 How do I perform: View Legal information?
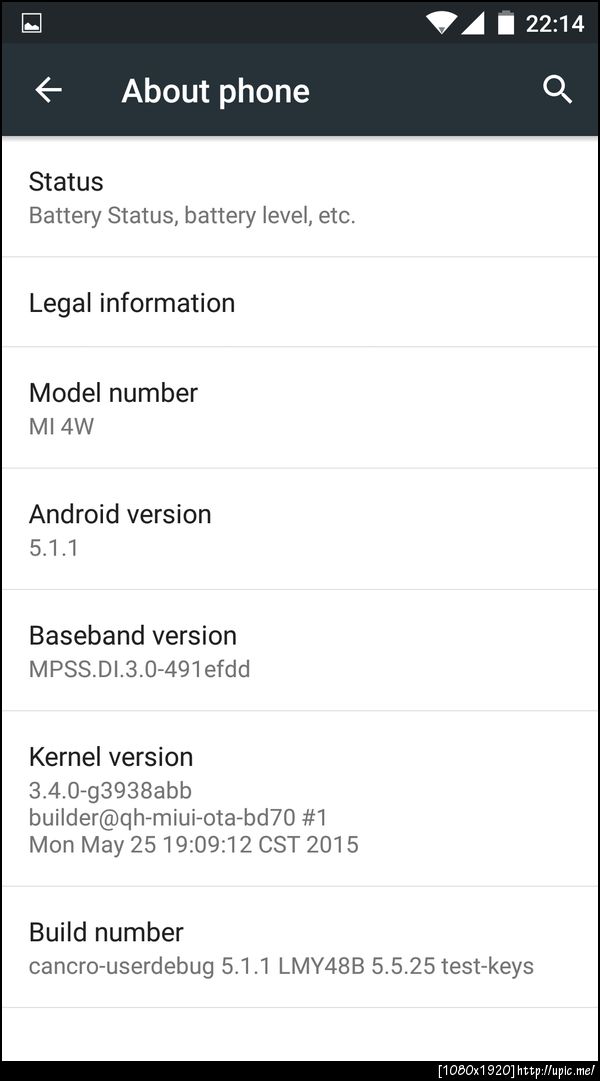coord(300,303)
